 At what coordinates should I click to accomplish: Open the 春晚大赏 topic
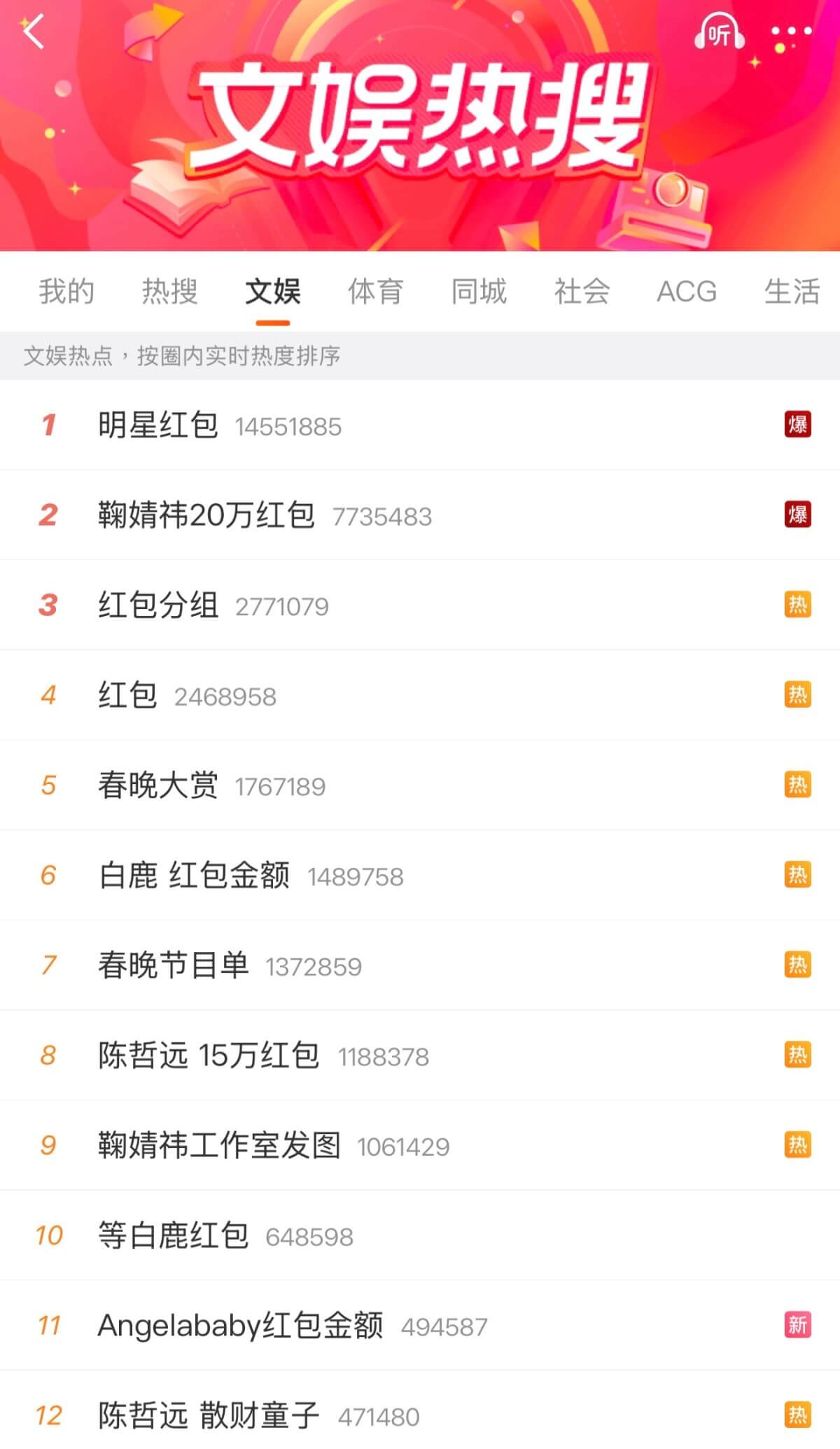[158, 785]
